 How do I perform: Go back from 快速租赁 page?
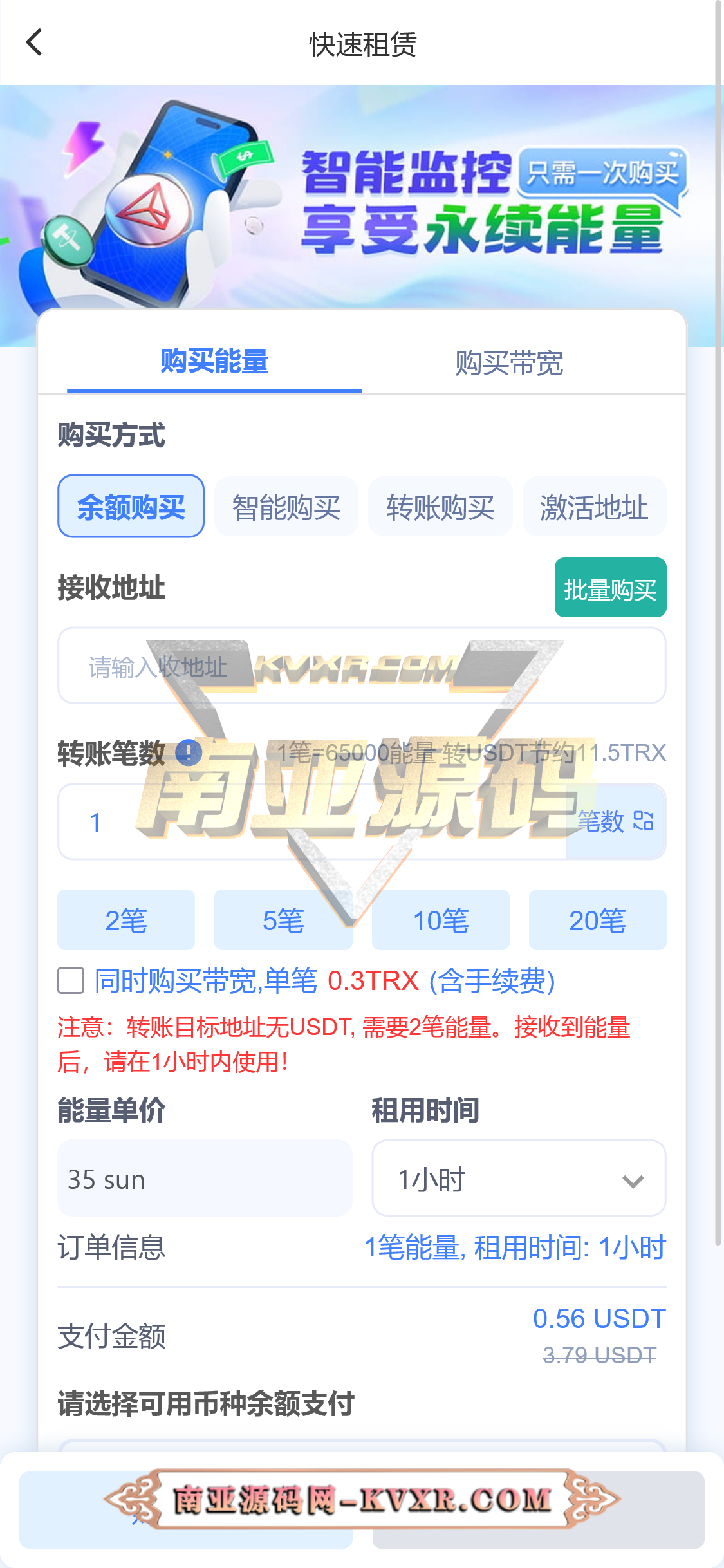(x=34, y=42)
